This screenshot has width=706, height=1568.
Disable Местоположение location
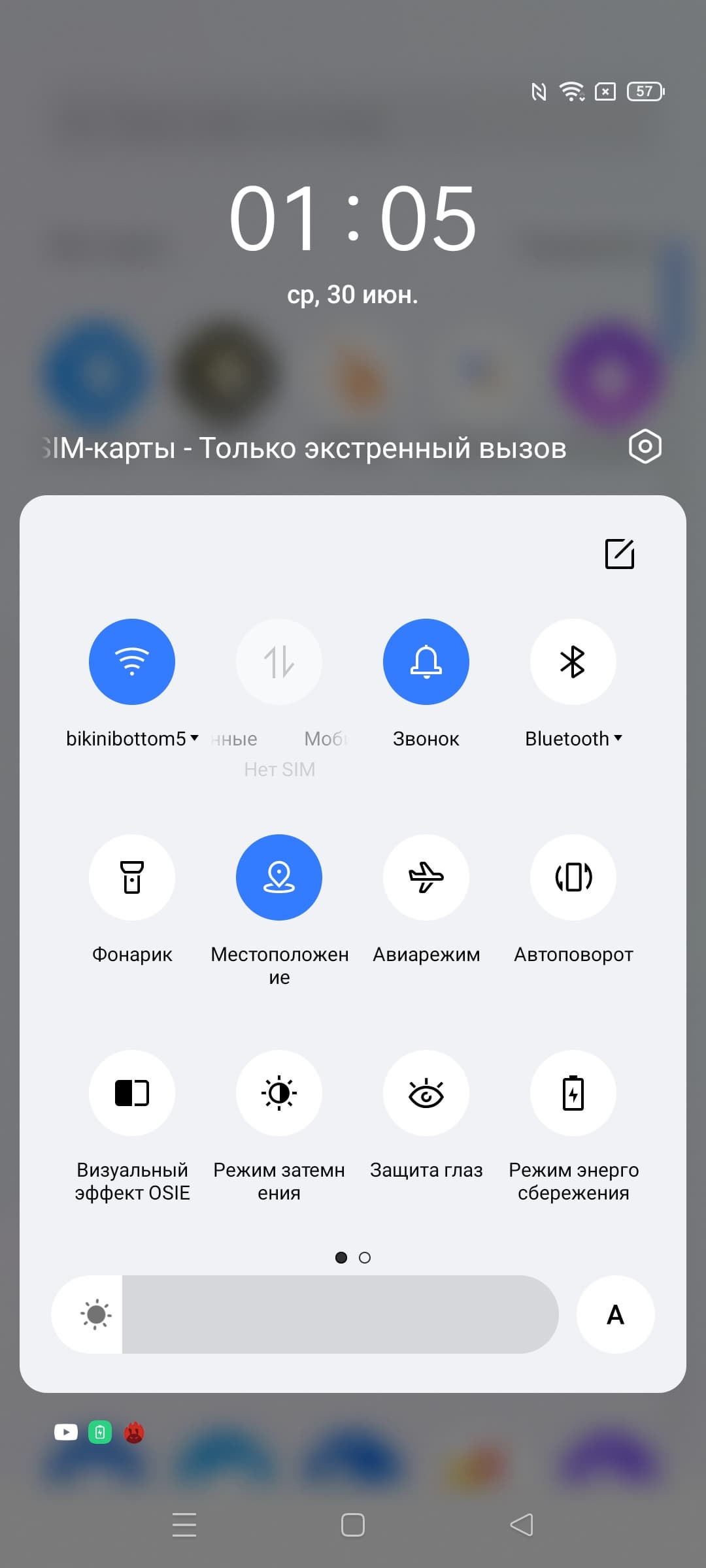click(x=279, y=877)
